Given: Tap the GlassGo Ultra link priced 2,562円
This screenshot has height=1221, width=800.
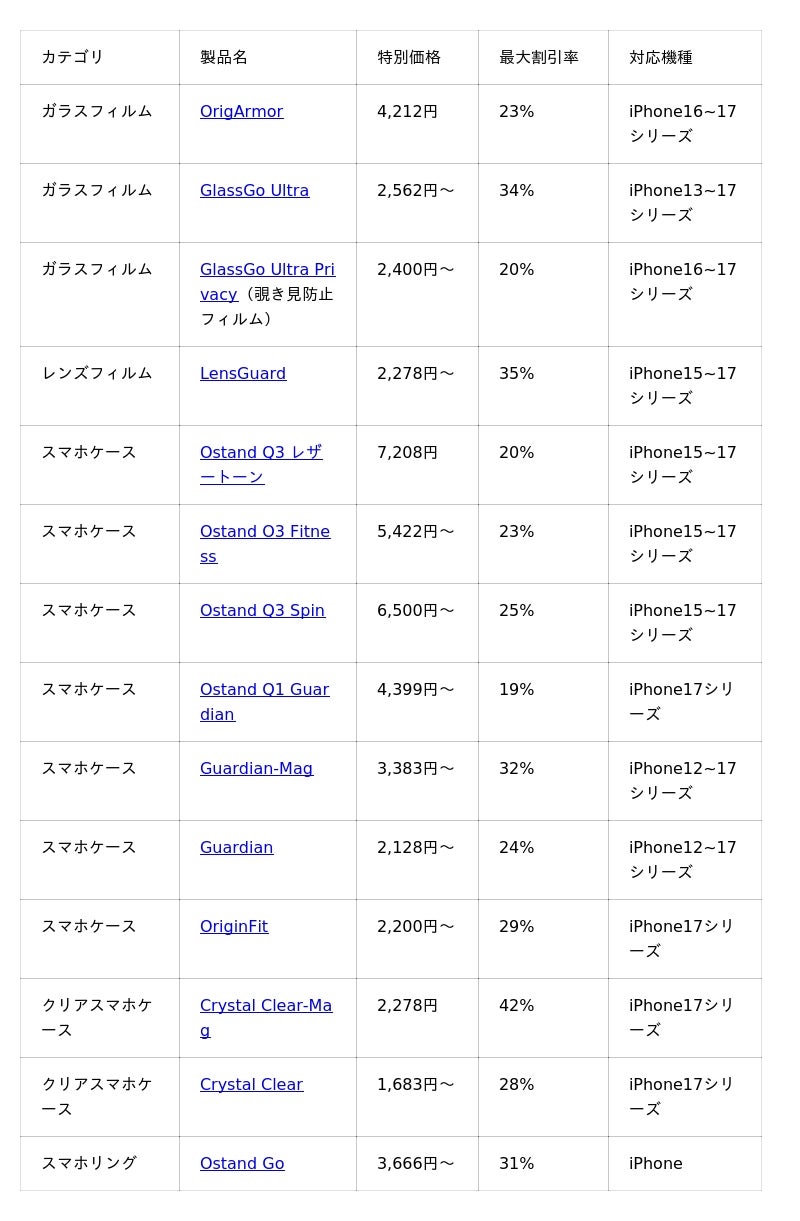Looking at the screenshot, I should 254,191.
